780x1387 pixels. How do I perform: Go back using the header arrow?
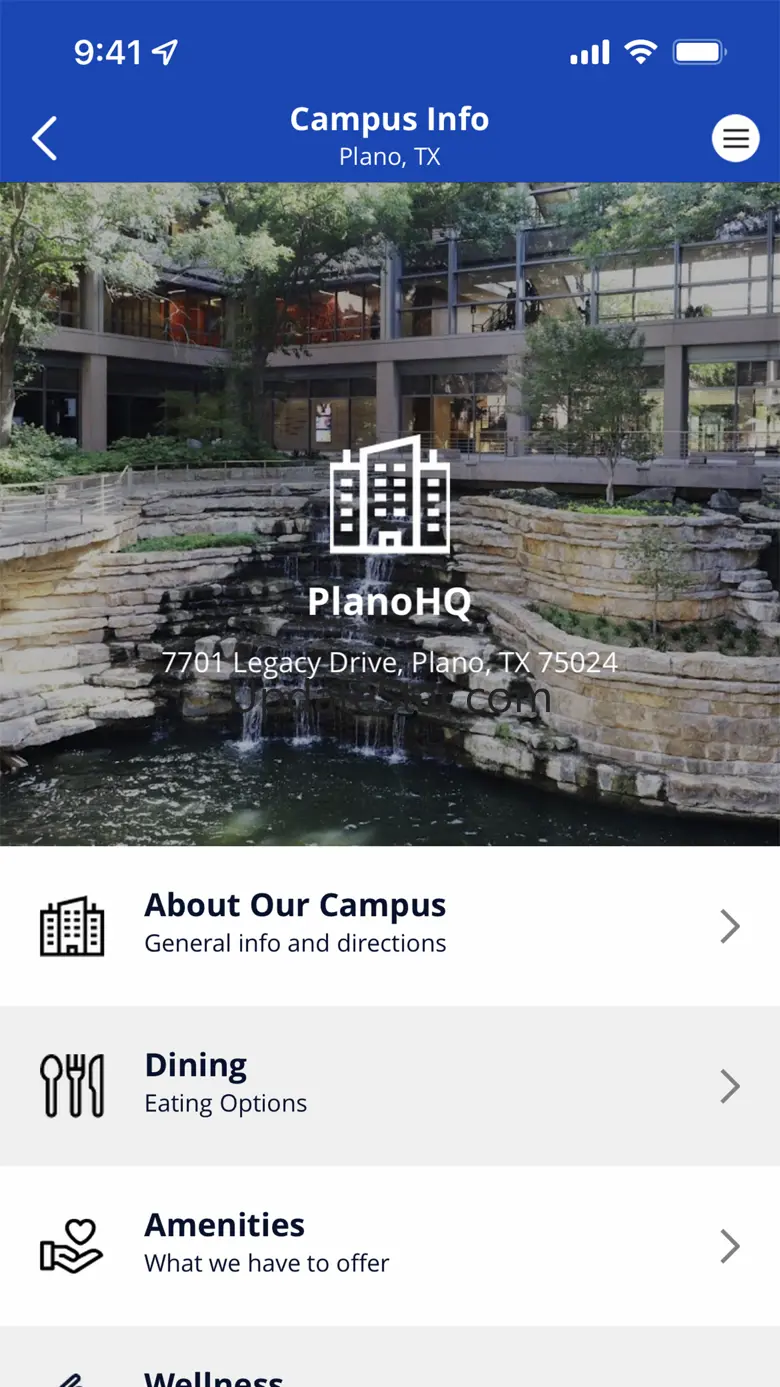click(44, 138)
